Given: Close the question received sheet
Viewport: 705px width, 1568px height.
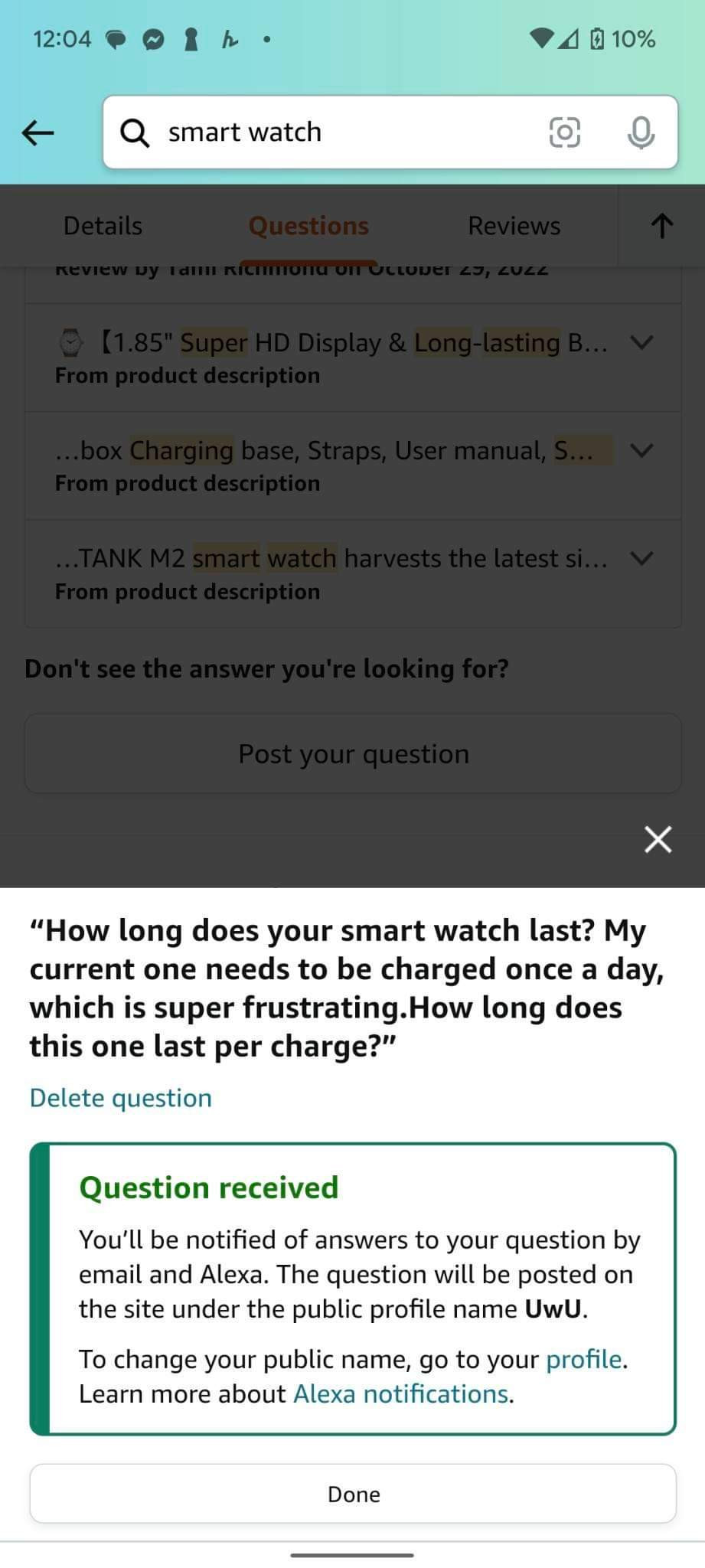Looking at the screenshot, I should pyautogui.click(x=658, y=840).
